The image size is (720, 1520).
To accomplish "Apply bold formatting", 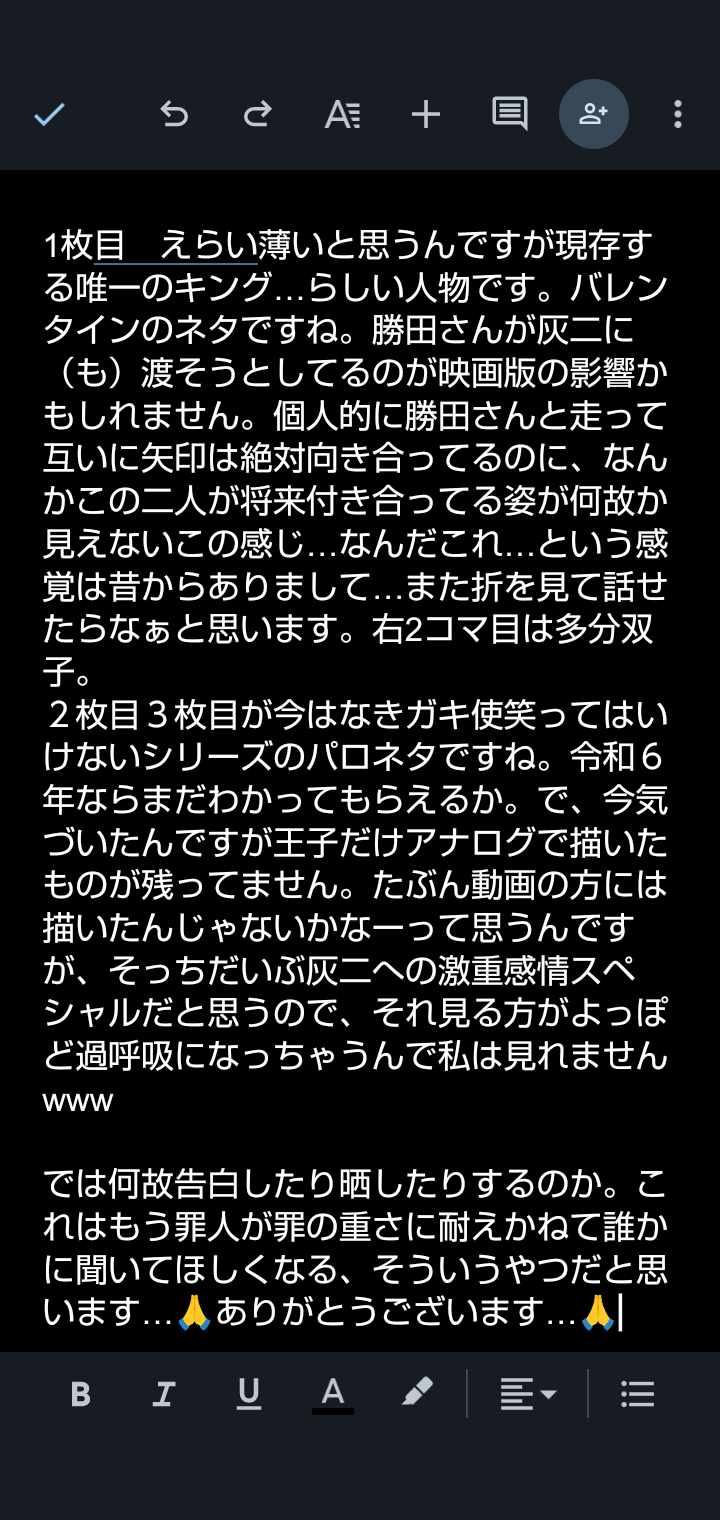I will [x=81, y=1393].
